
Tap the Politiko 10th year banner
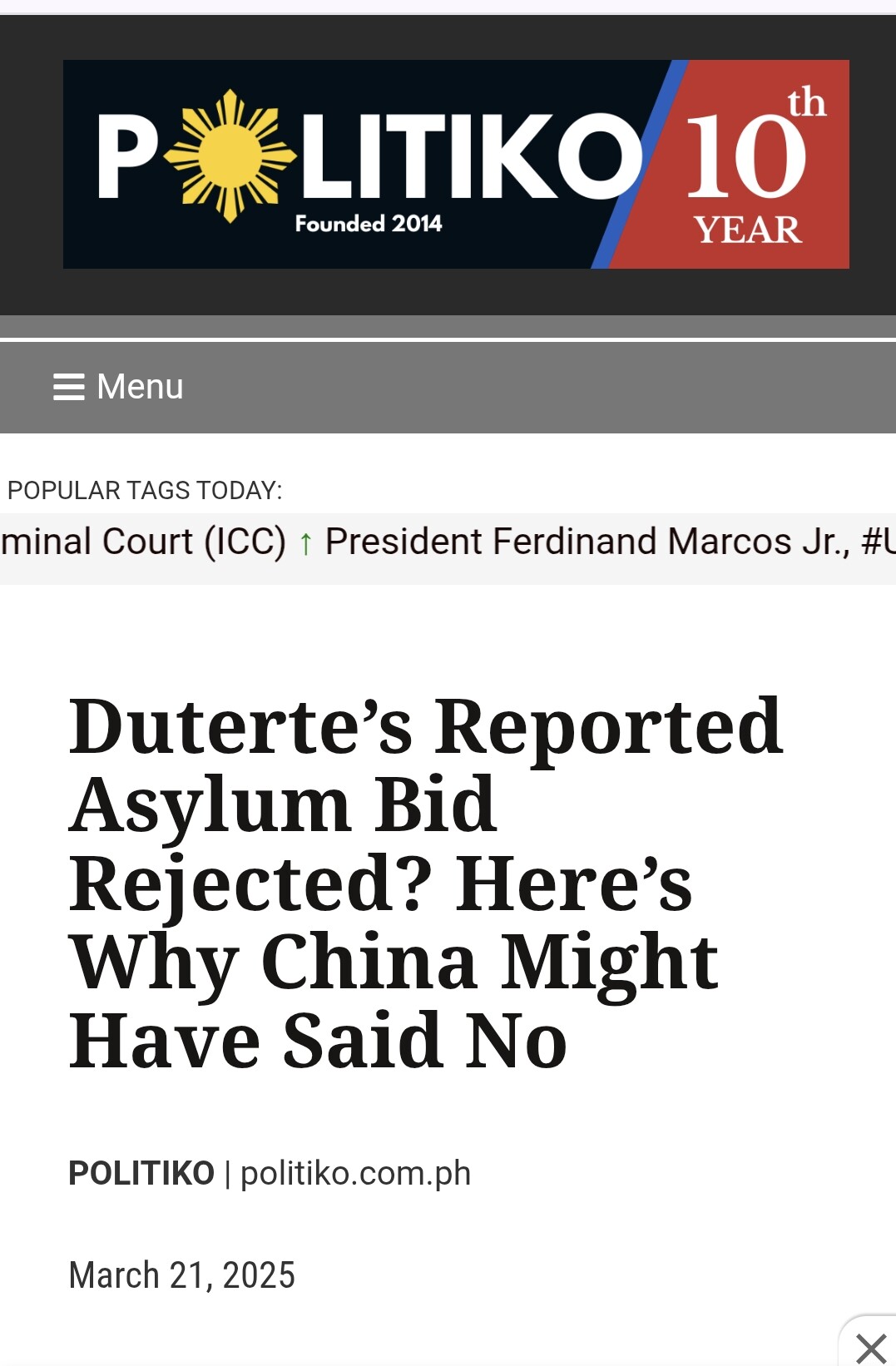click(x=456, y=164)
